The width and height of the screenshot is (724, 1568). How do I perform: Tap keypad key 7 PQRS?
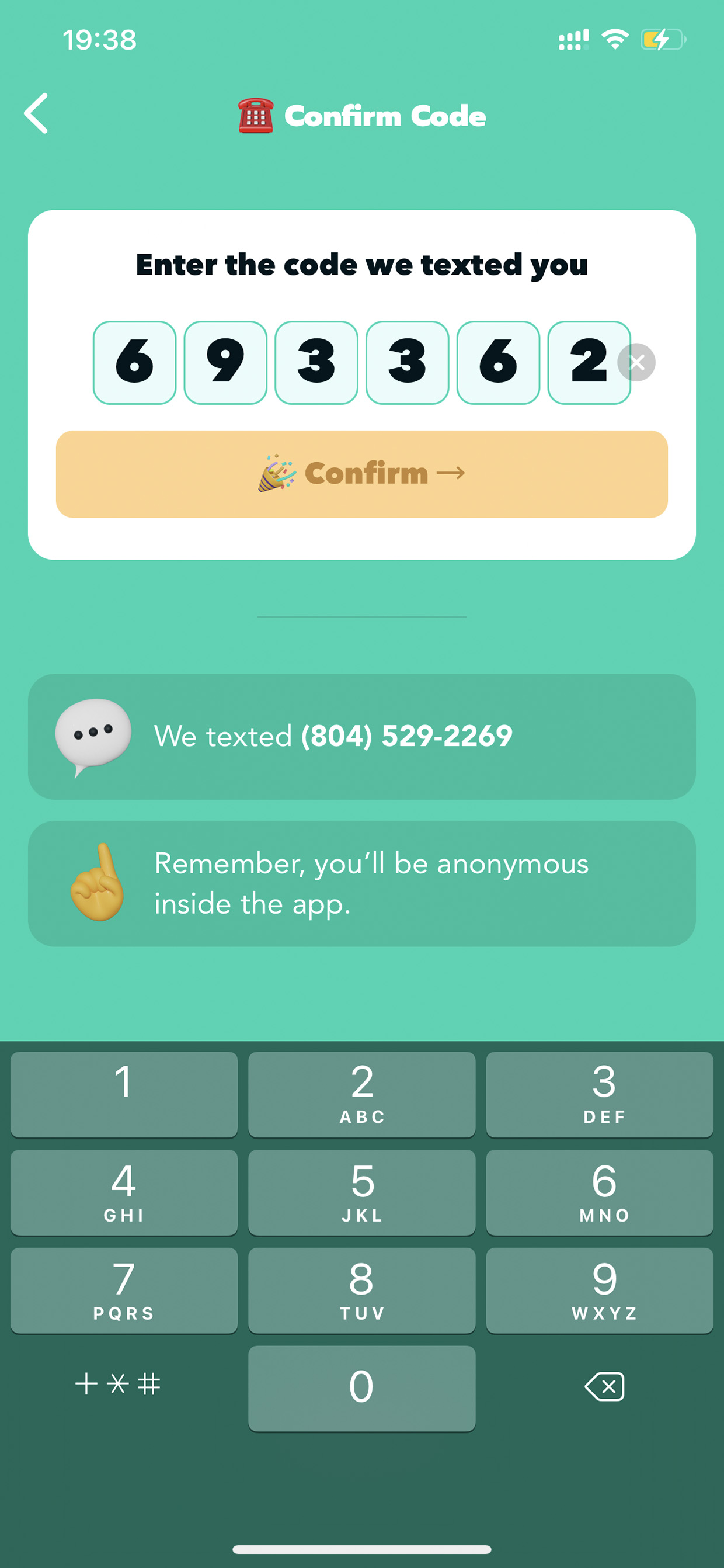124,1290
